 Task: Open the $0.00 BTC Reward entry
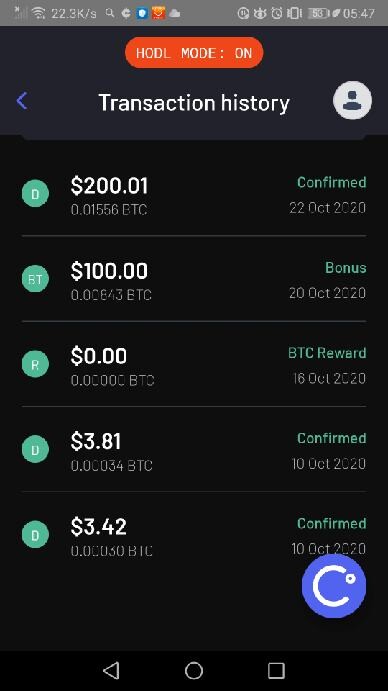click(x=194, y=364)
